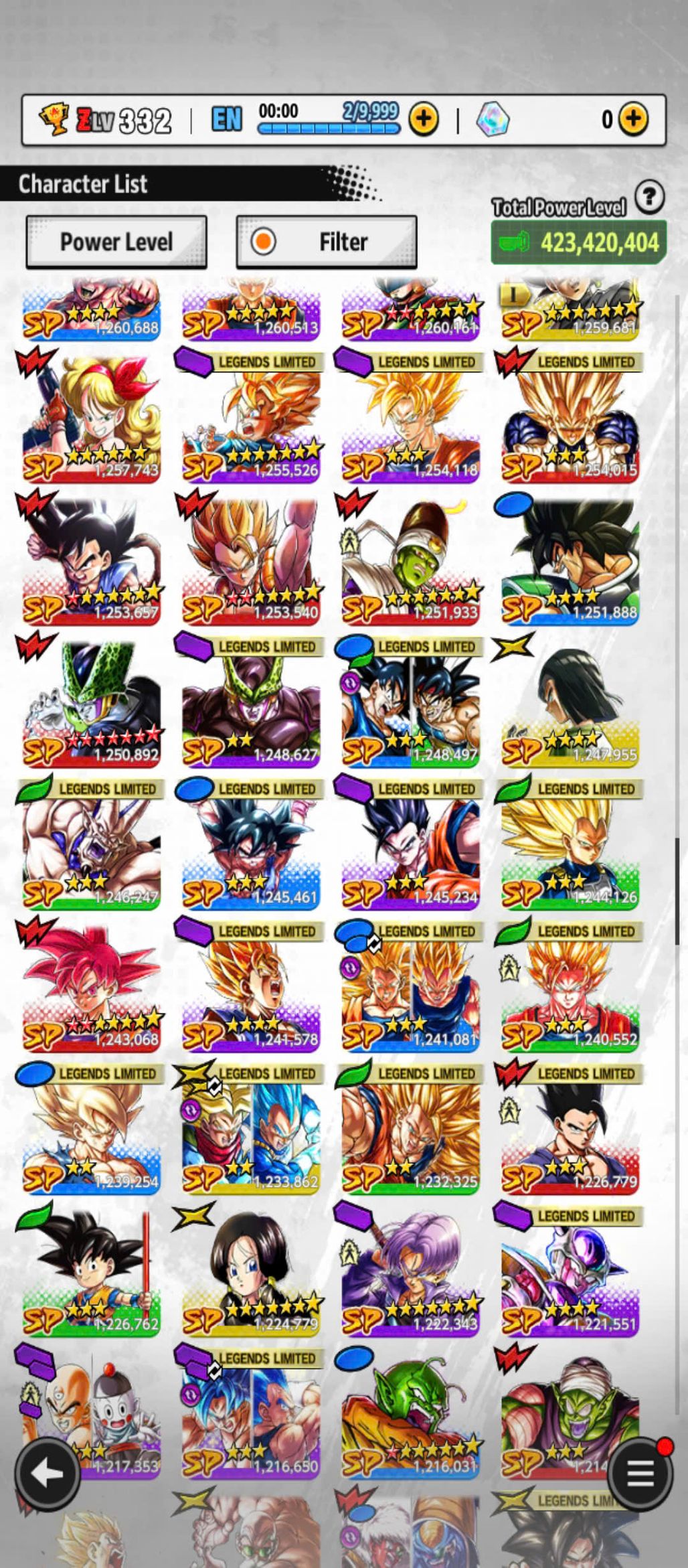
Task: Open the Filter options
Action: pyautogui.click(x=327, y=242)
